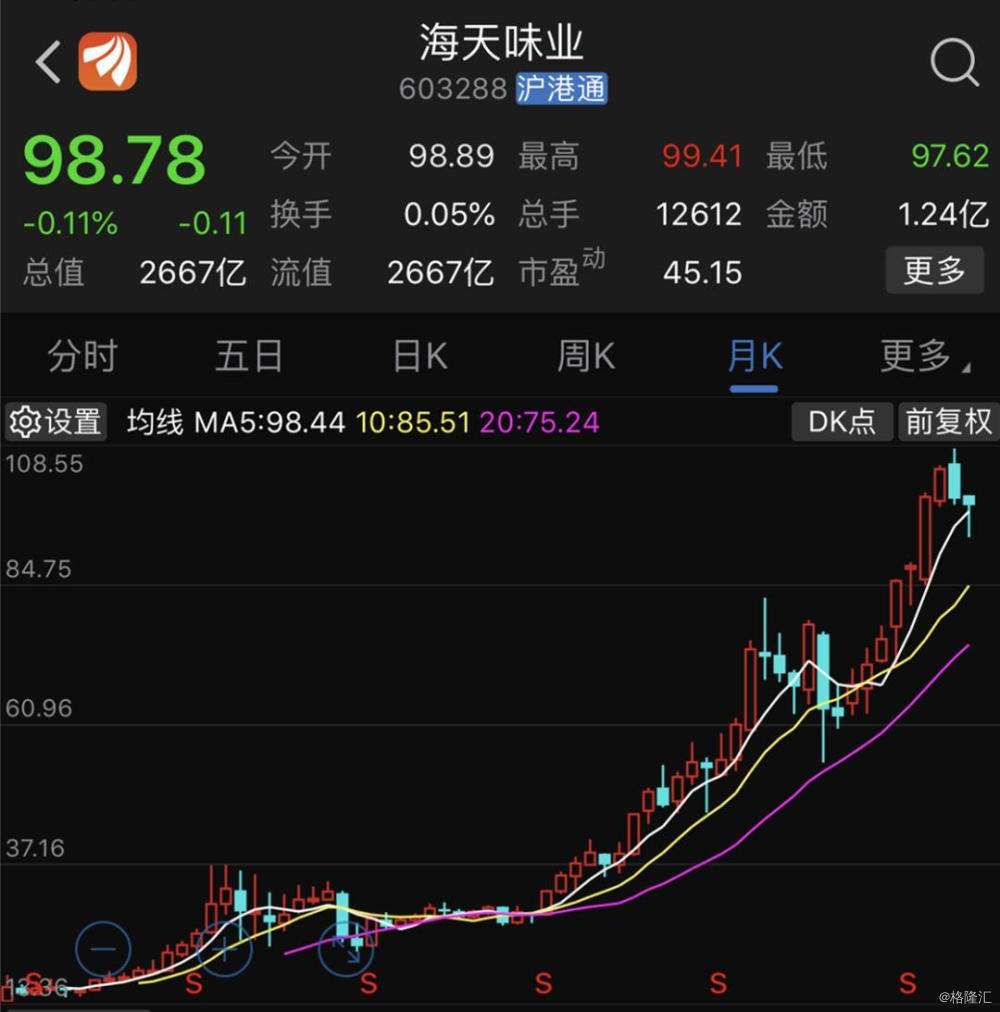Select the 周K chart tab

(x=586, y=357)
